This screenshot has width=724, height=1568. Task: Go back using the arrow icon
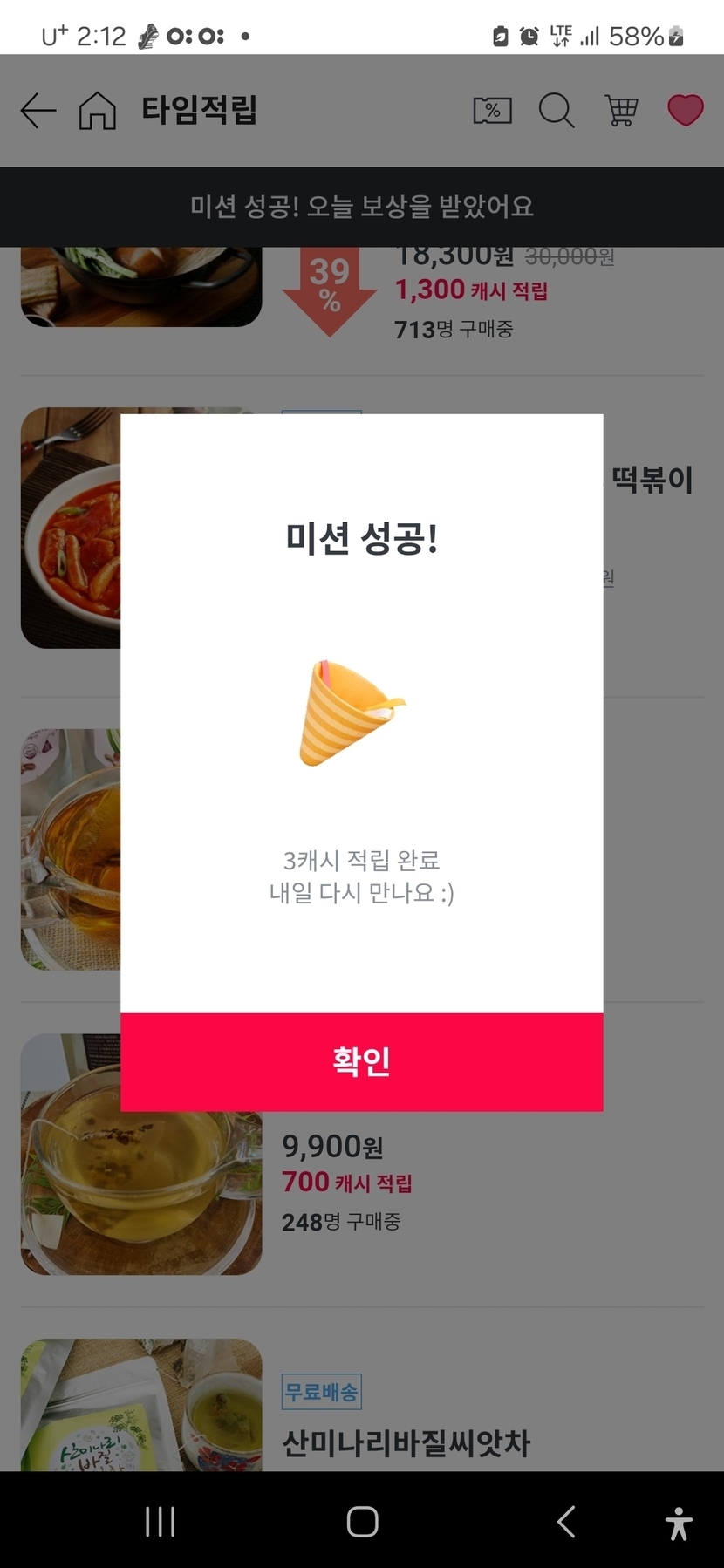(x=38, y=111)
